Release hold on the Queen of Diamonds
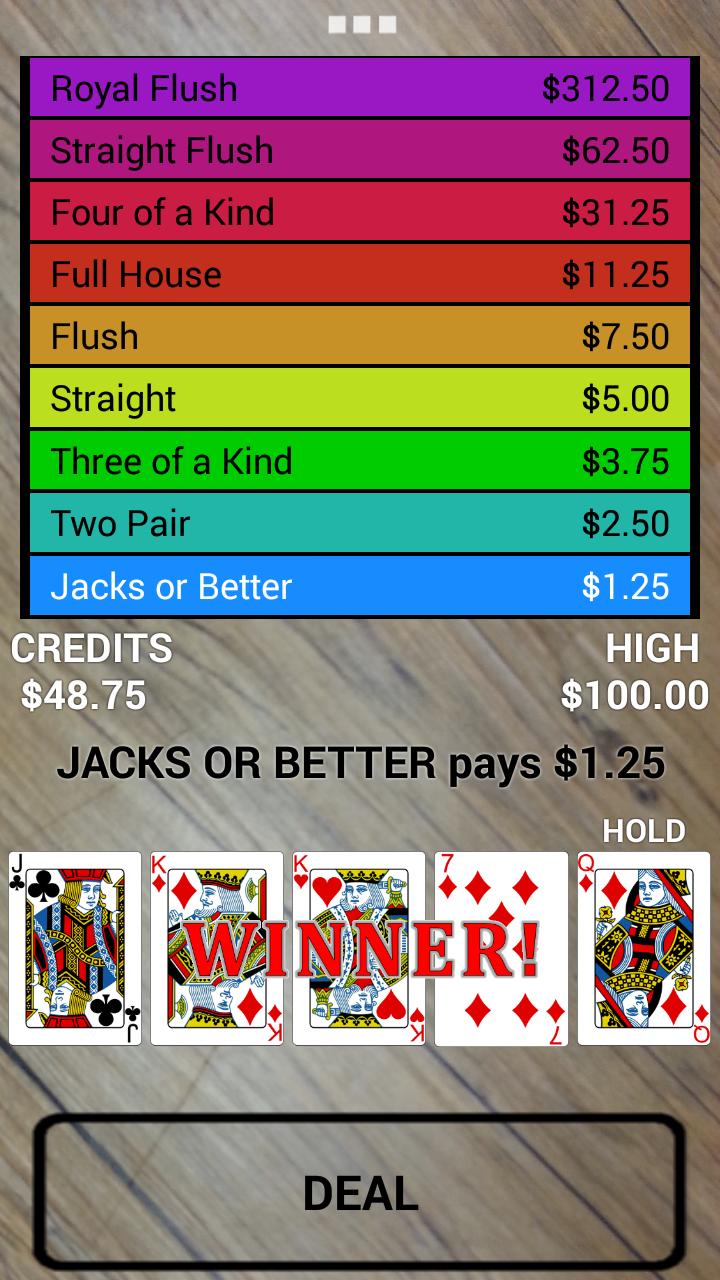 pyautogui.click(x=643, y=948)
